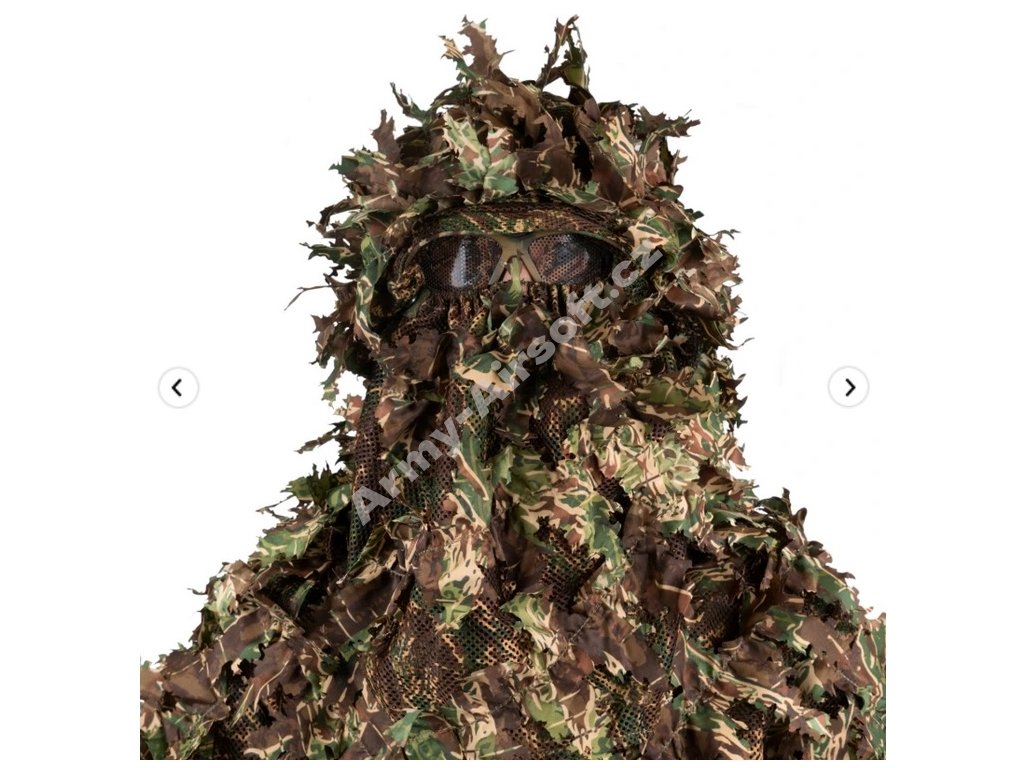Open the ghillie suit photo full view
This screenshot has width=1024, height=768.
tap(513, 387)
